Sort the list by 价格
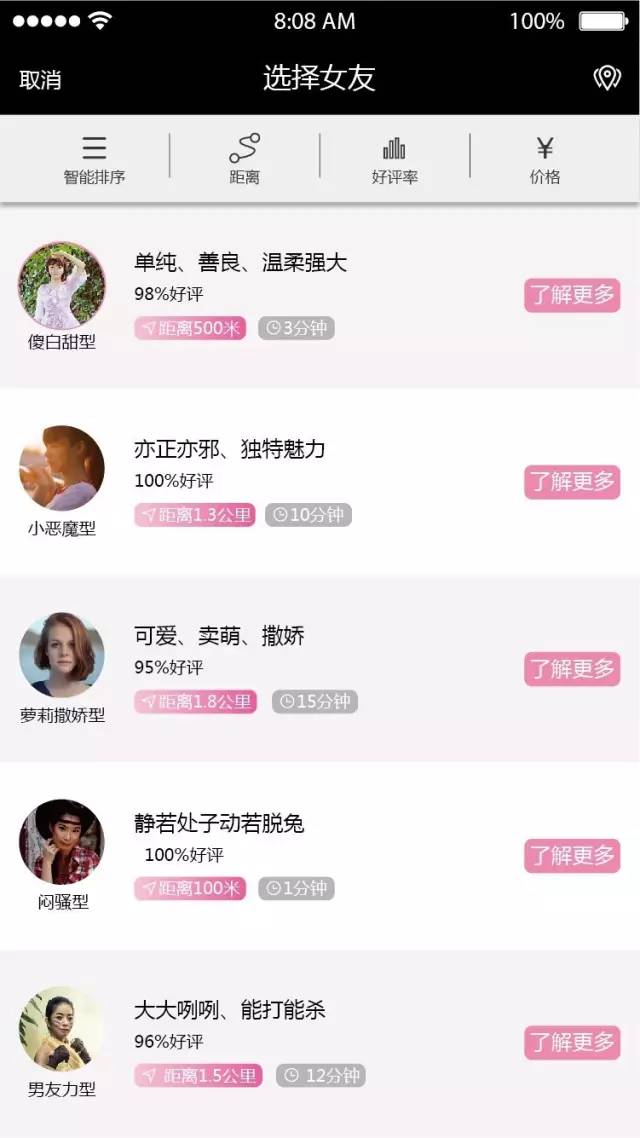Image resolution: width=640 pixels, height=1138 pixels. click(x=545, y=160)
